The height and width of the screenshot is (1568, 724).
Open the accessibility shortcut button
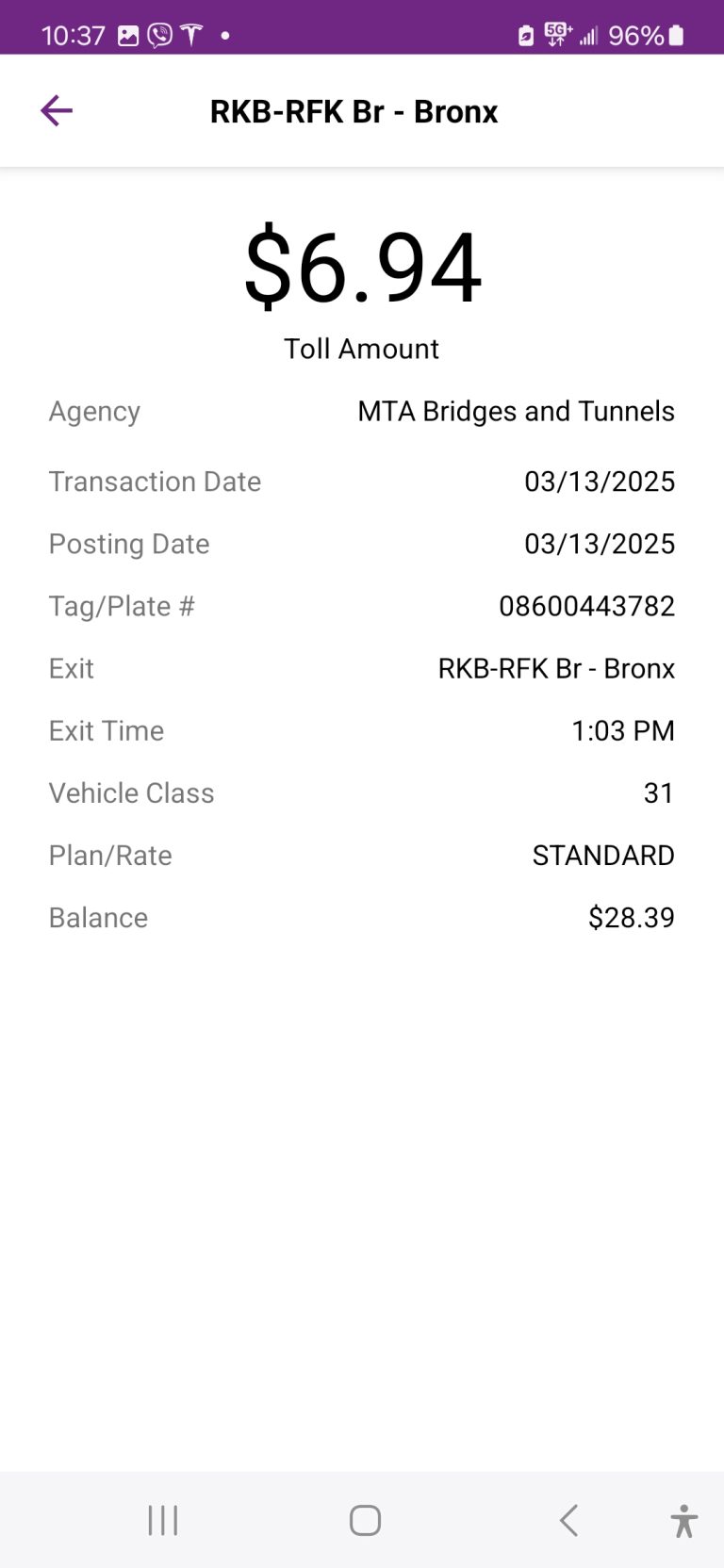(684, 1521)
